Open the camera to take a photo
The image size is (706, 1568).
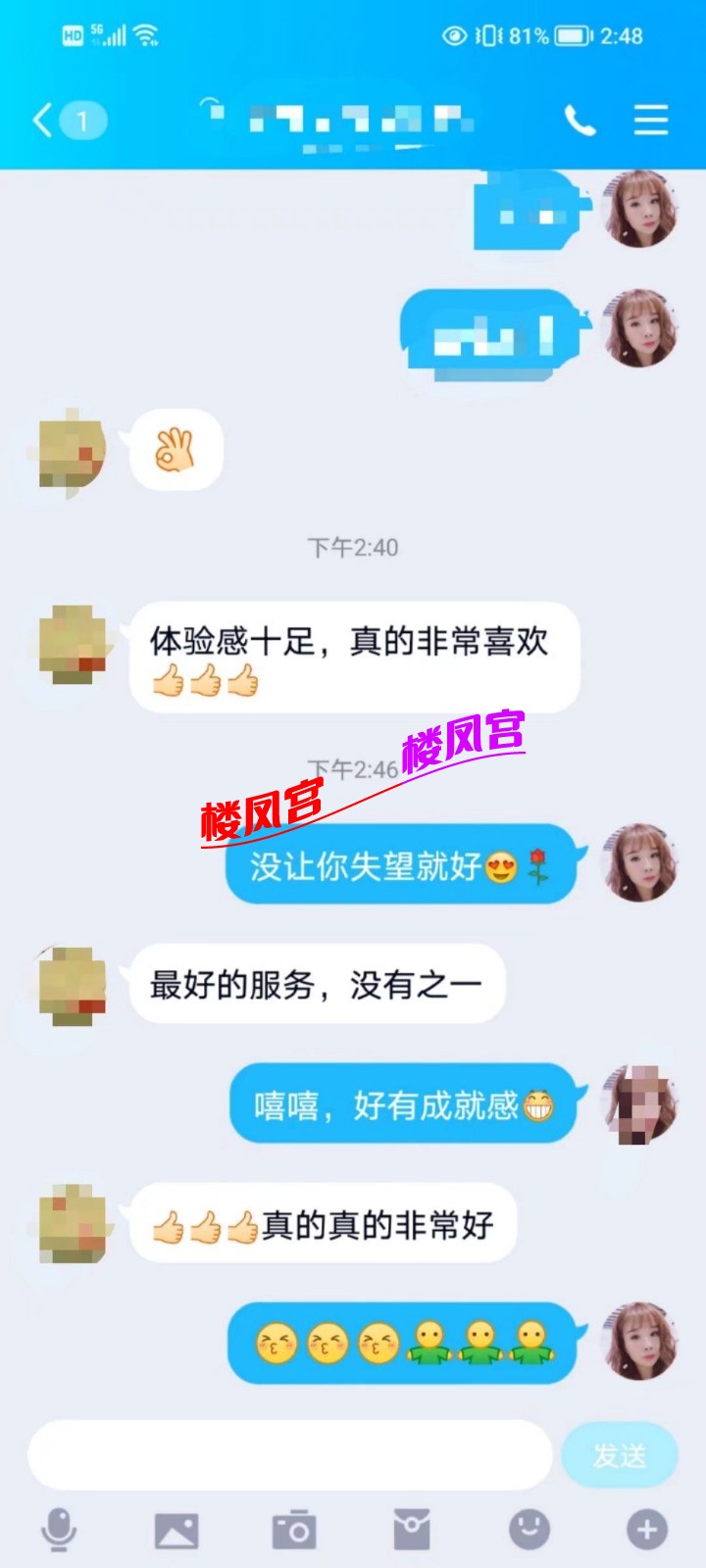tap(294, 1529)
